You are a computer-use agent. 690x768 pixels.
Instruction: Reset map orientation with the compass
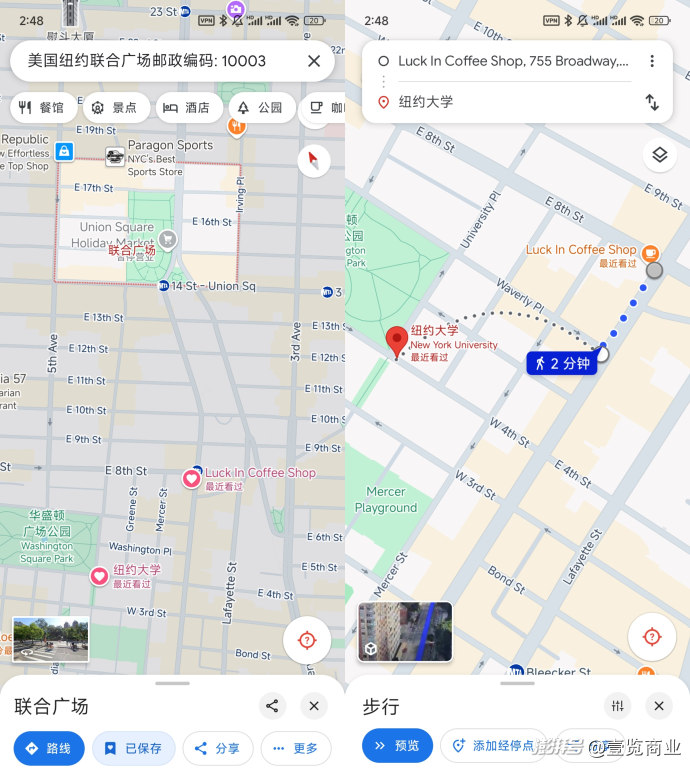313,160
